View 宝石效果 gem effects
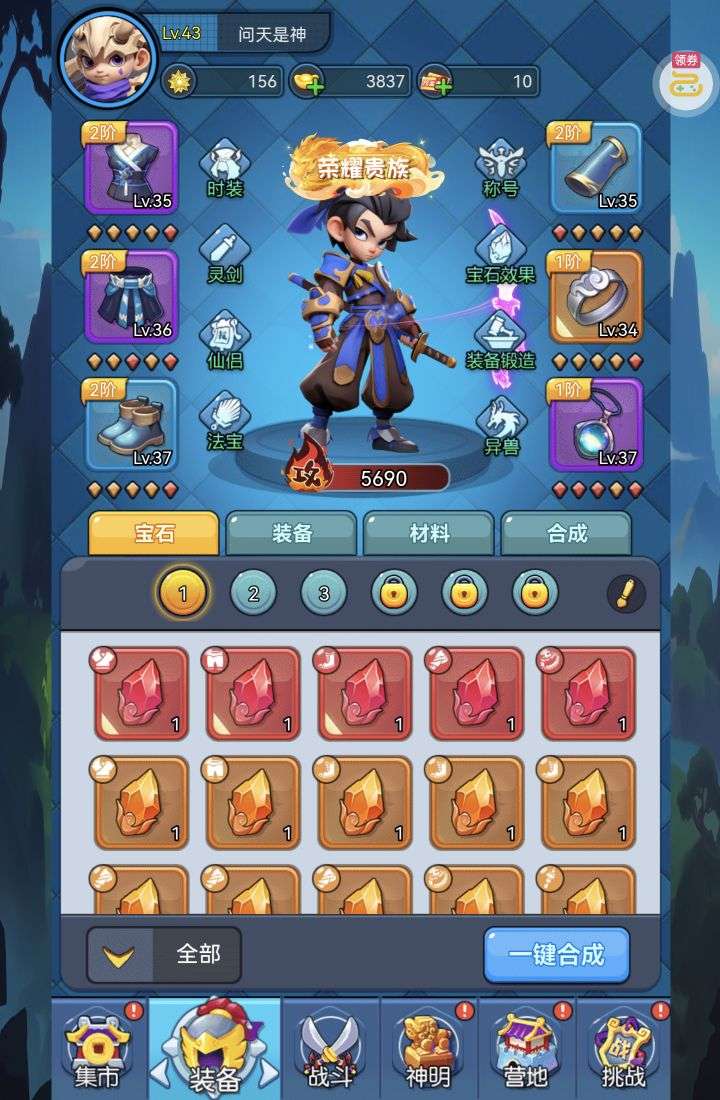This screenshot has width=720, height=1100. tap(501, 254)
